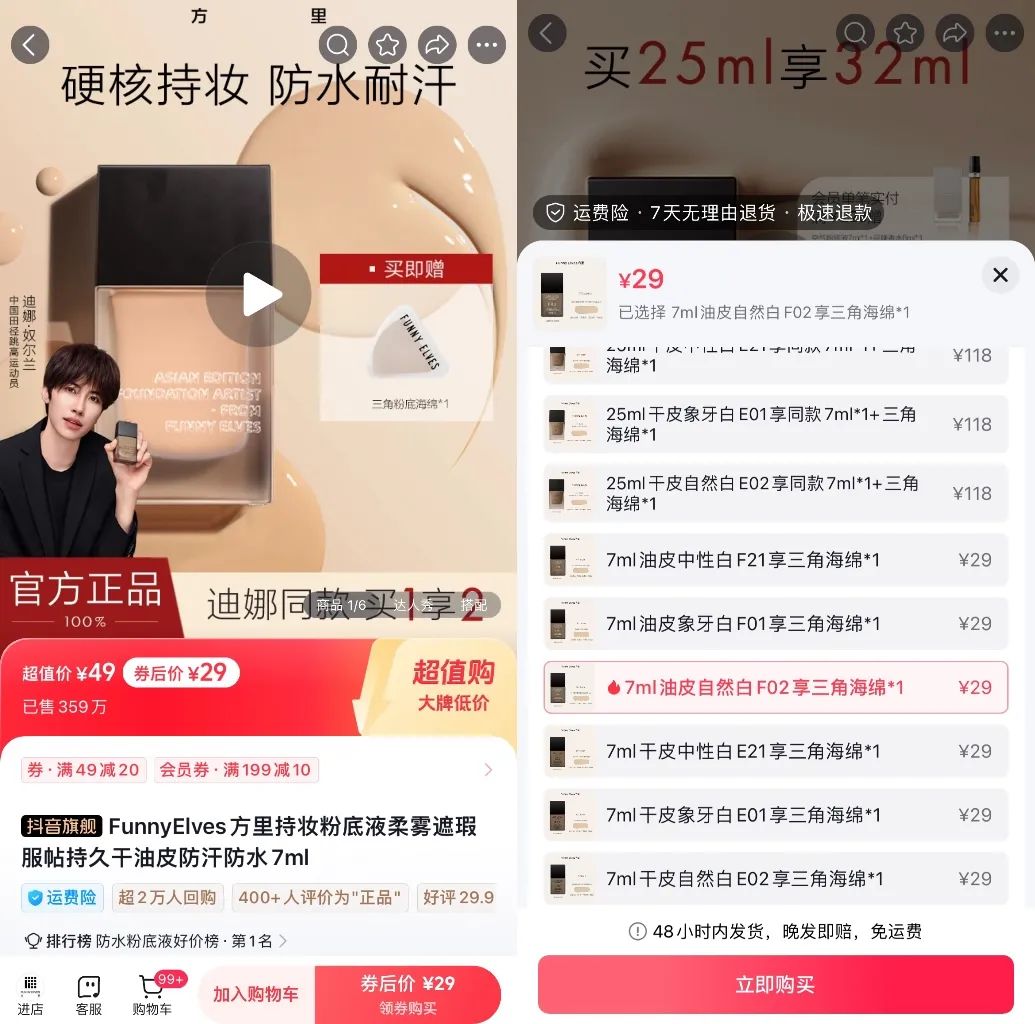Screen dimensions: 1035x1024
Task: Open the 排行榜 防水粉底液好价榜 ranking link
Action: point(156,941)
